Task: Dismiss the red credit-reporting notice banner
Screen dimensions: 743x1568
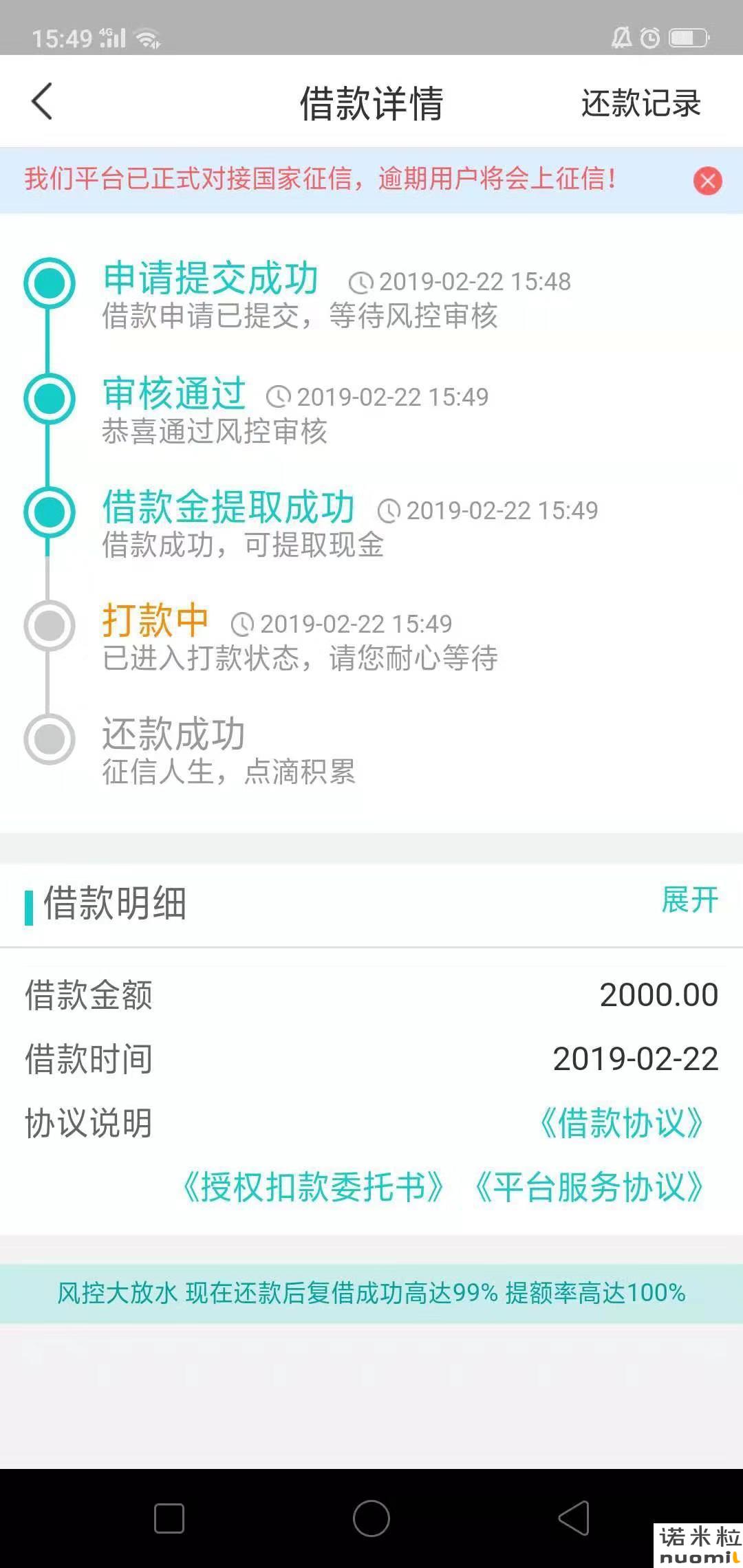Action: tap(707, 181)
